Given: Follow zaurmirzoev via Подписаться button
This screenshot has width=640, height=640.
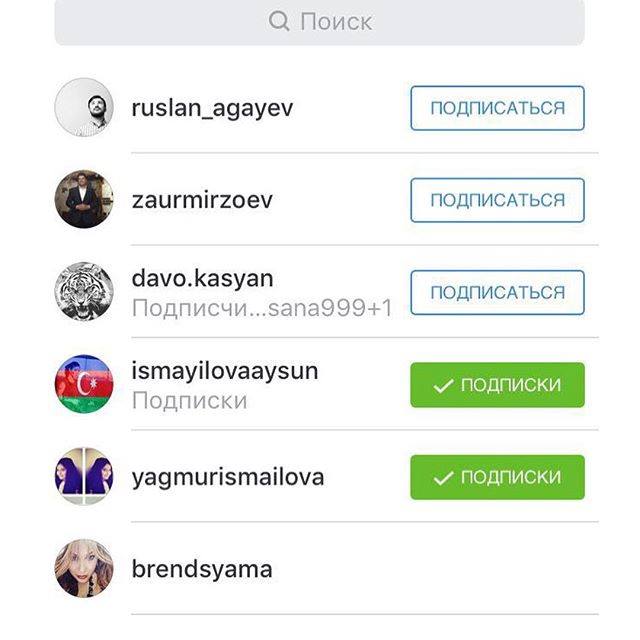Looking at the screenshot, I should 497,200.
